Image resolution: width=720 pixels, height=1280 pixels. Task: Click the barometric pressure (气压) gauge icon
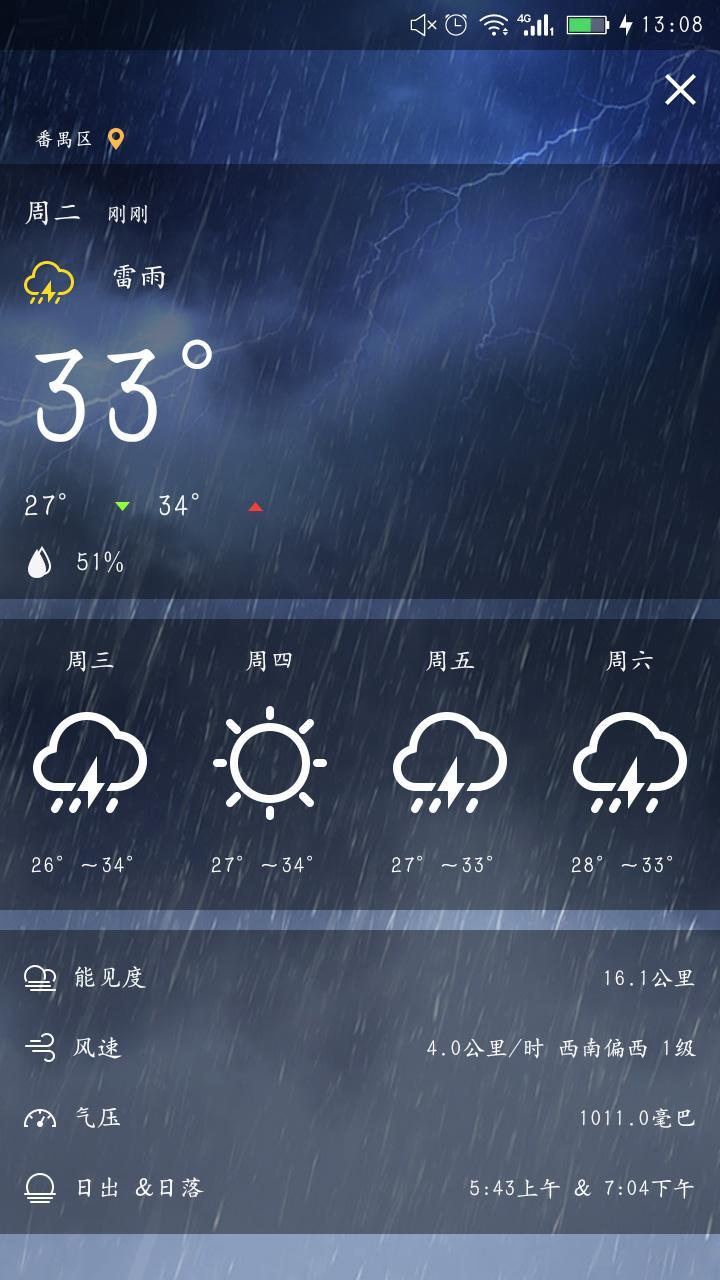click(40, 1118)
